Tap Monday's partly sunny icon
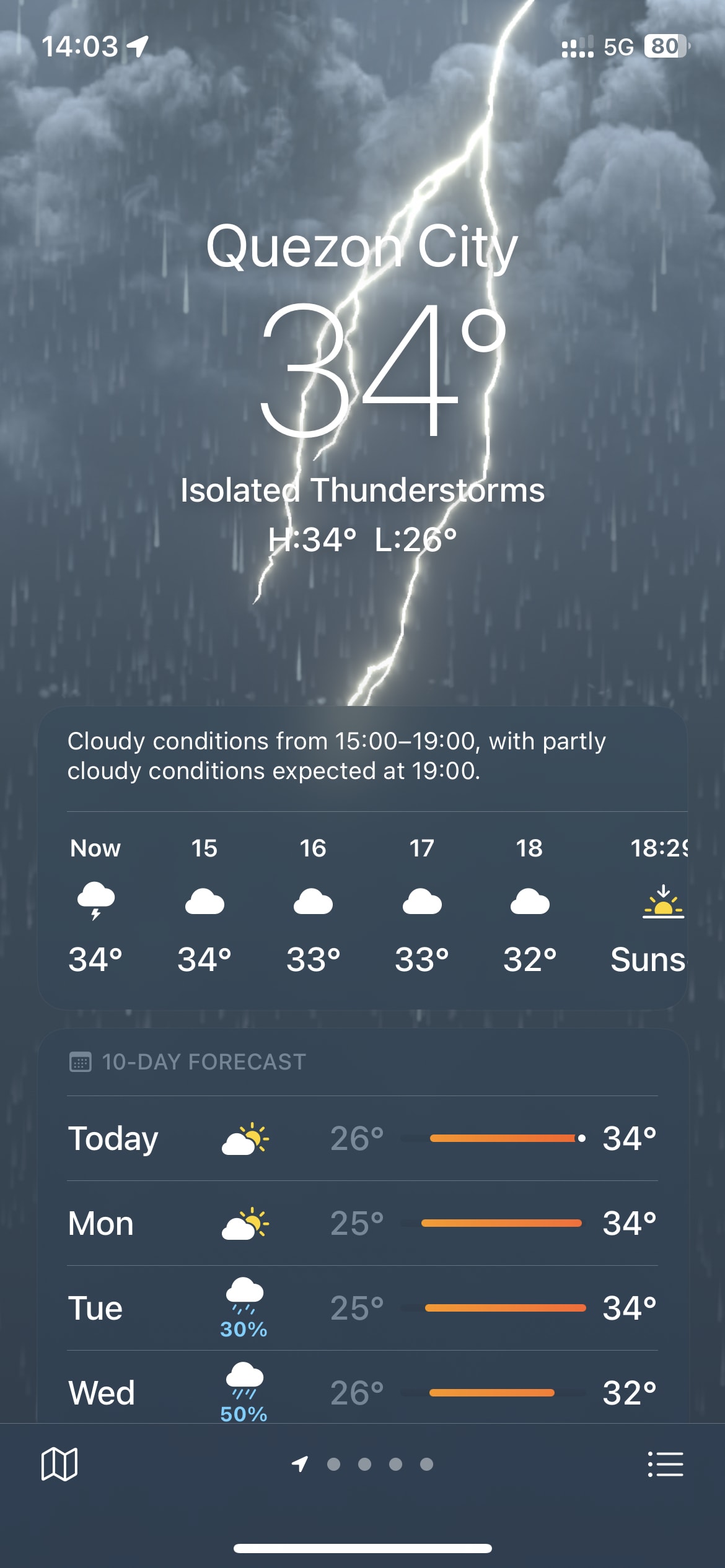The image size is (725, 1568). (x=244, y=1223)
